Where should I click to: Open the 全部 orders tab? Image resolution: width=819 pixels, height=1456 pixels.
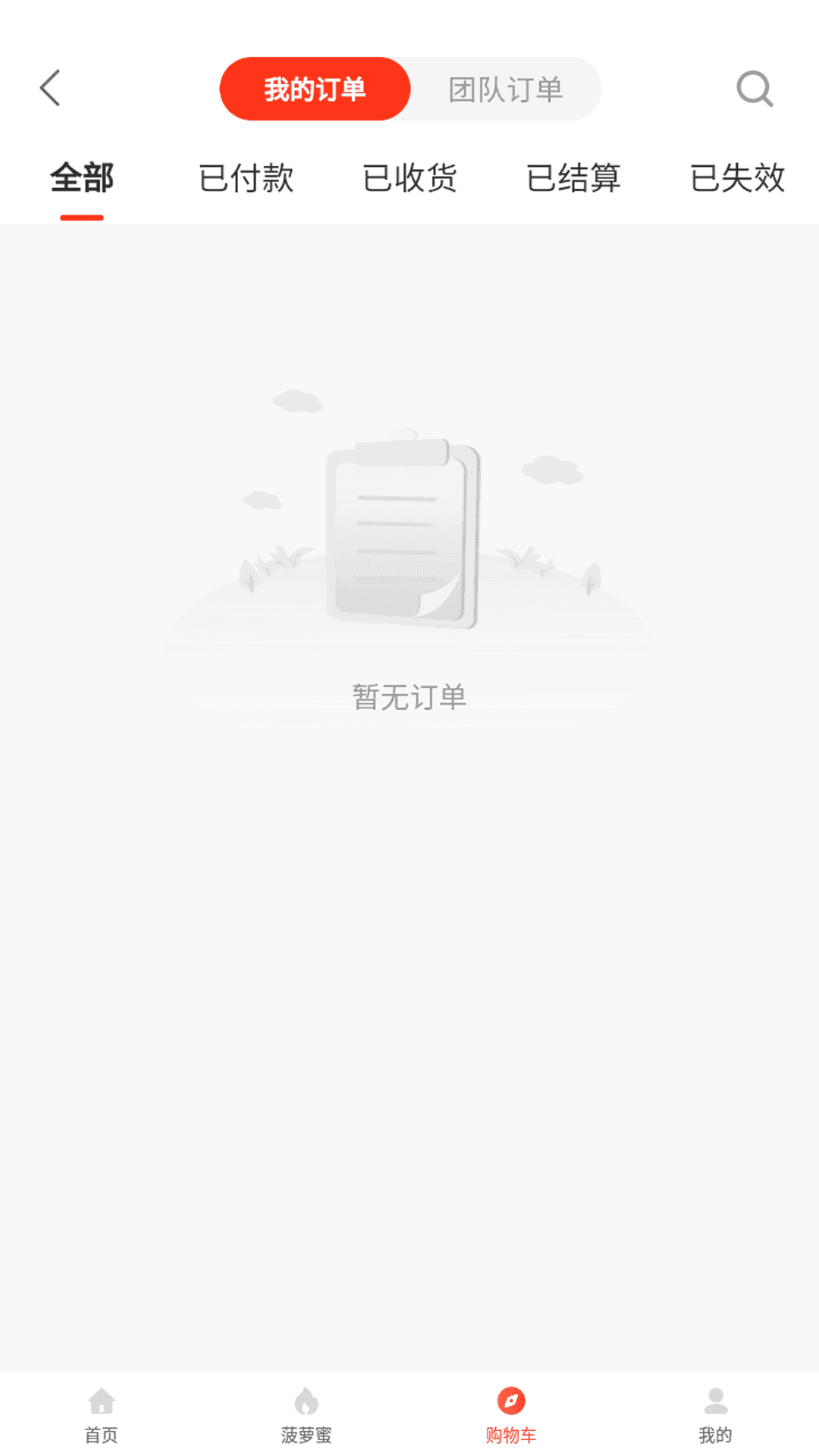click(81, 178)
